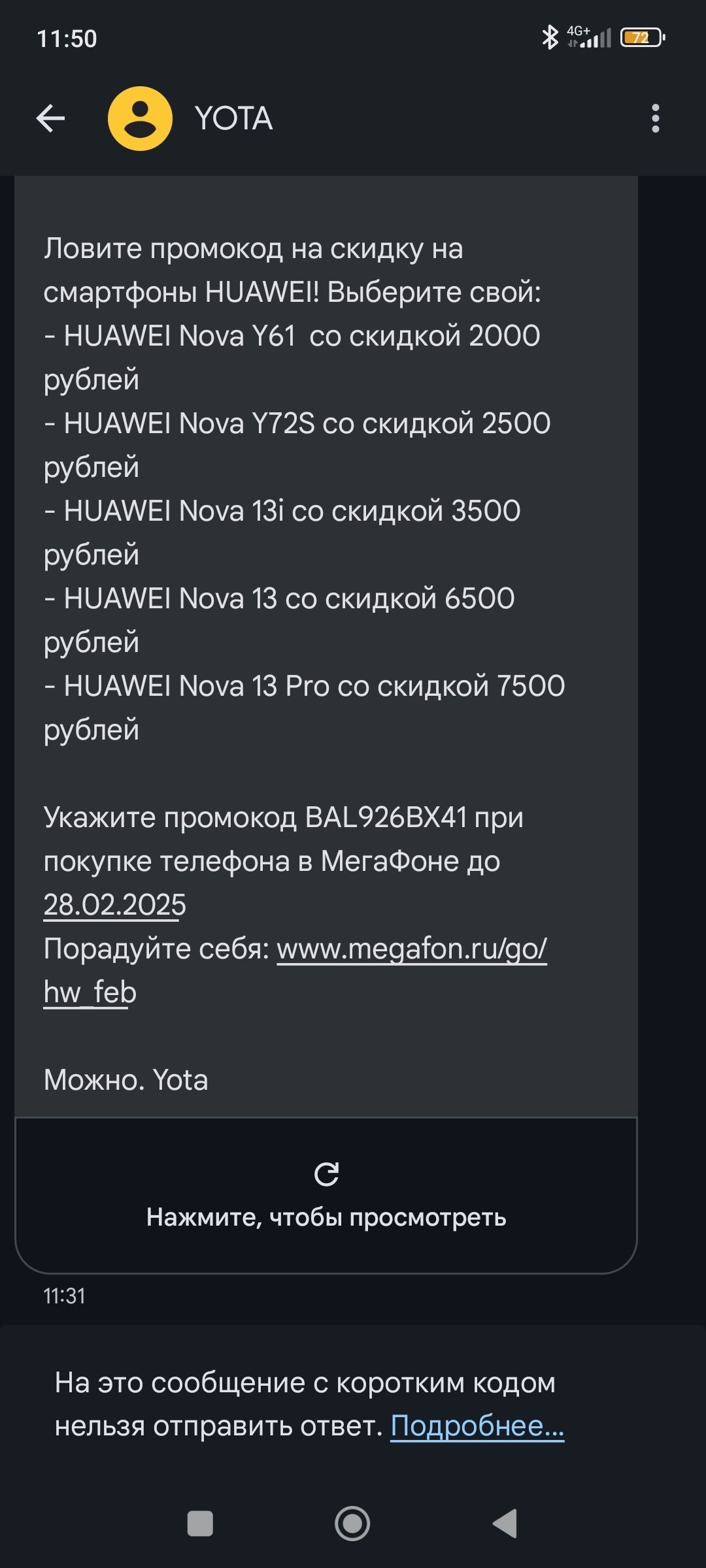This screenshot has height=1568, width=706.
Task: Open YOTA contact avatar details
Action: click(x=140, y=119)
